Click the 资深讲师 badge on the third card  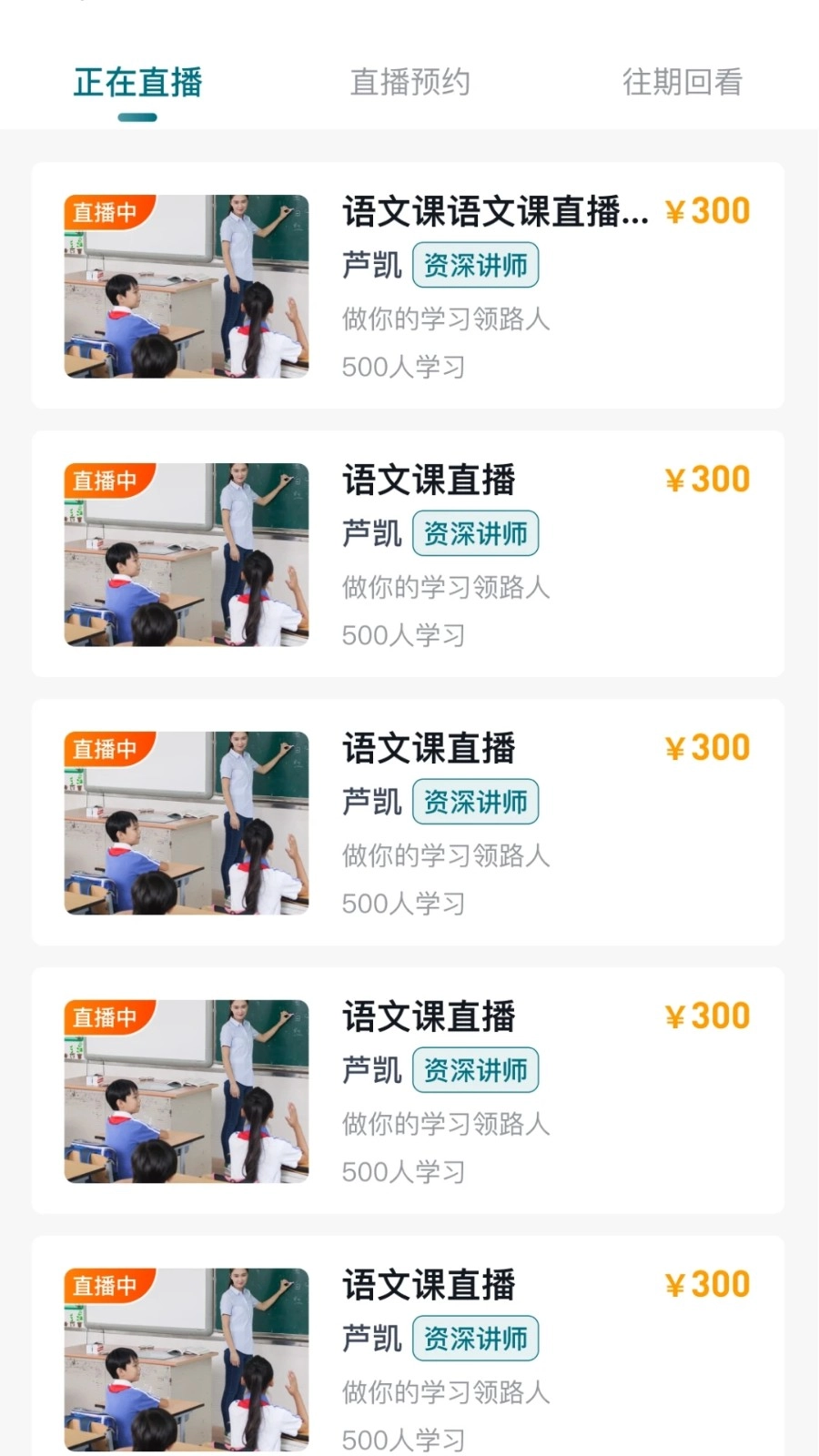[x=476, y=802]
